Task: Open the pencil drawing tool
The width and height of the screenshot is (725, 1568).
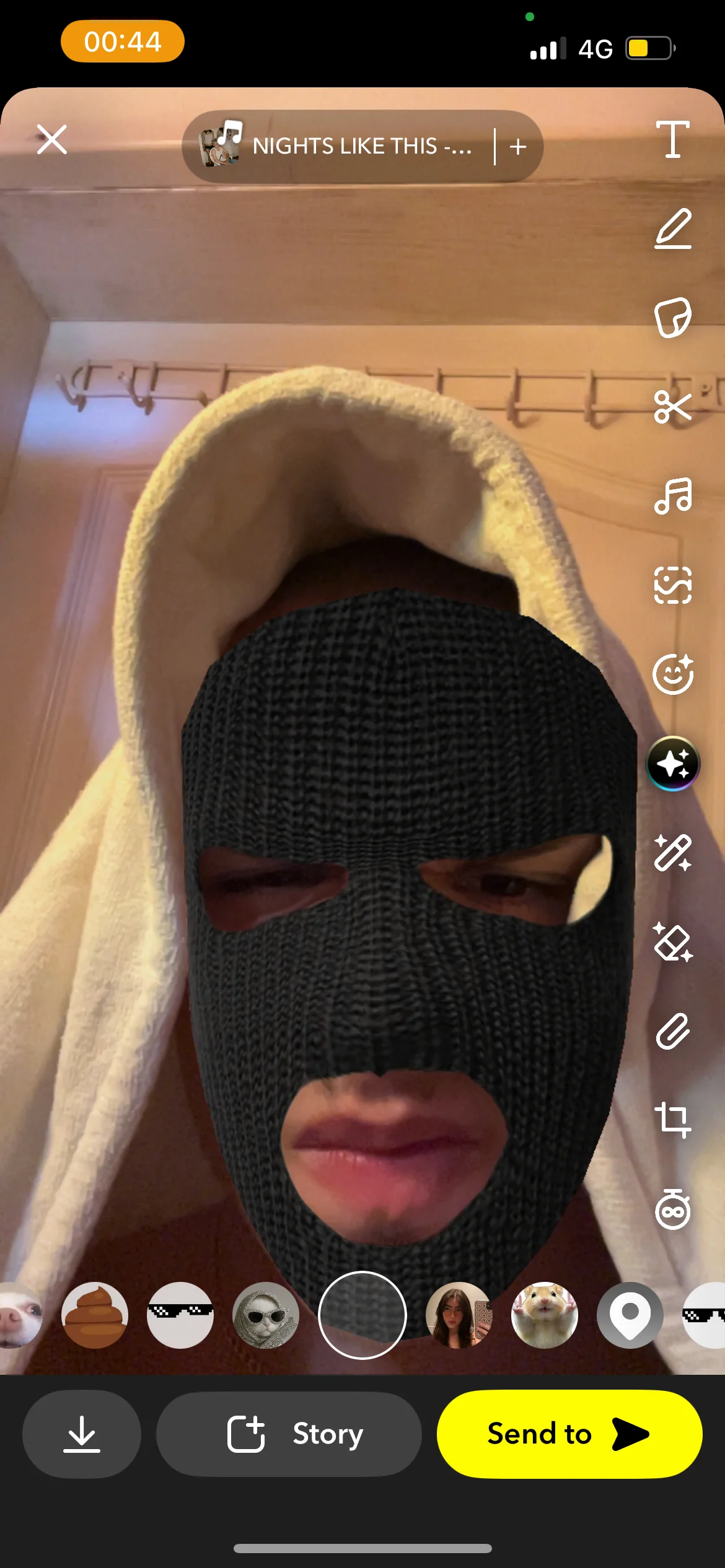Action: [673, 229]
